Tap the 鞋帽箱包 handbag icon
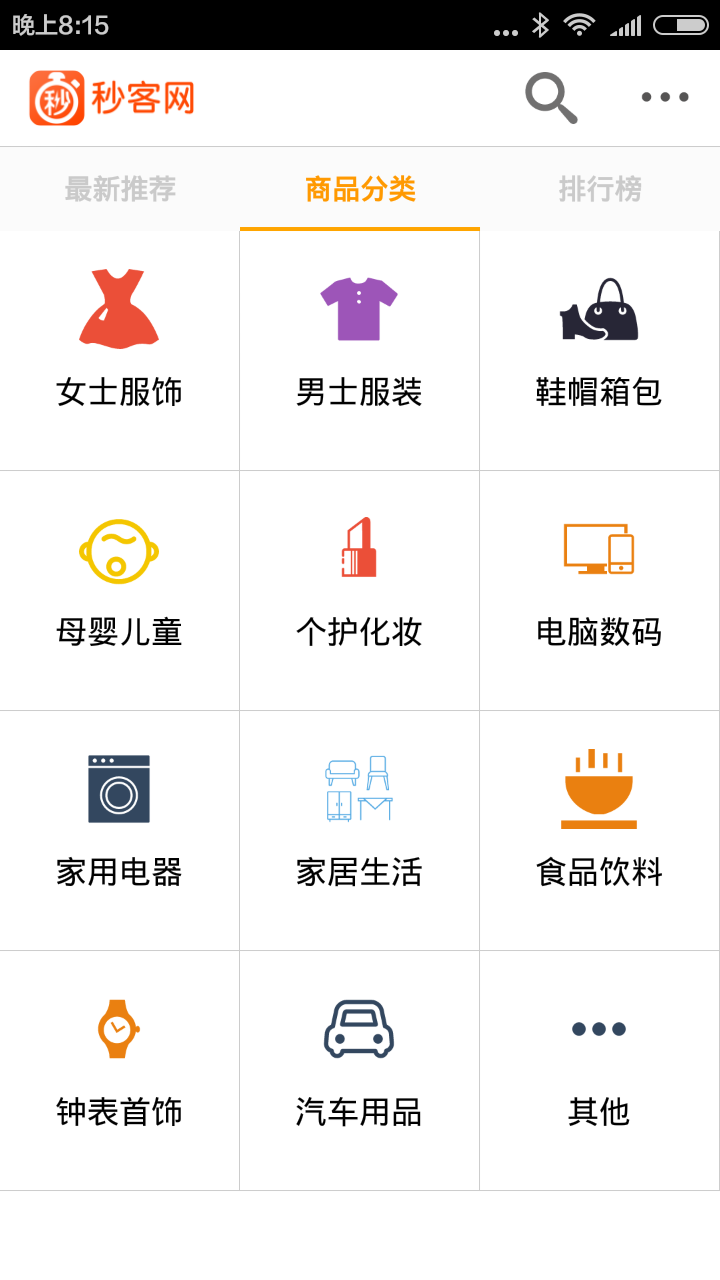The image size is (720, 1280). point(599,308)
